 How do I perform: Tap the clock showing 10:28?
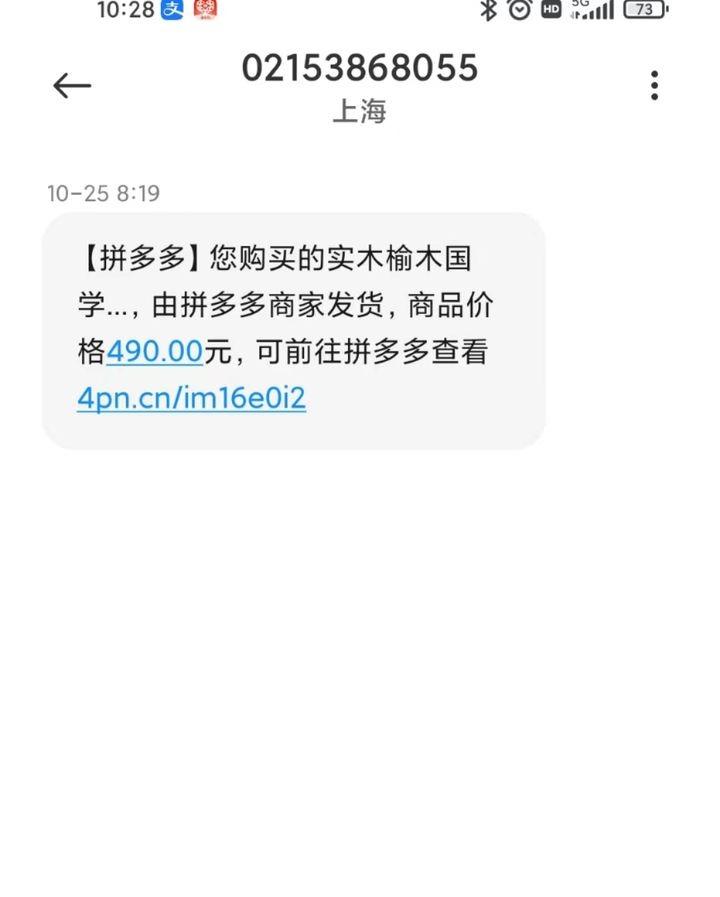126,12
